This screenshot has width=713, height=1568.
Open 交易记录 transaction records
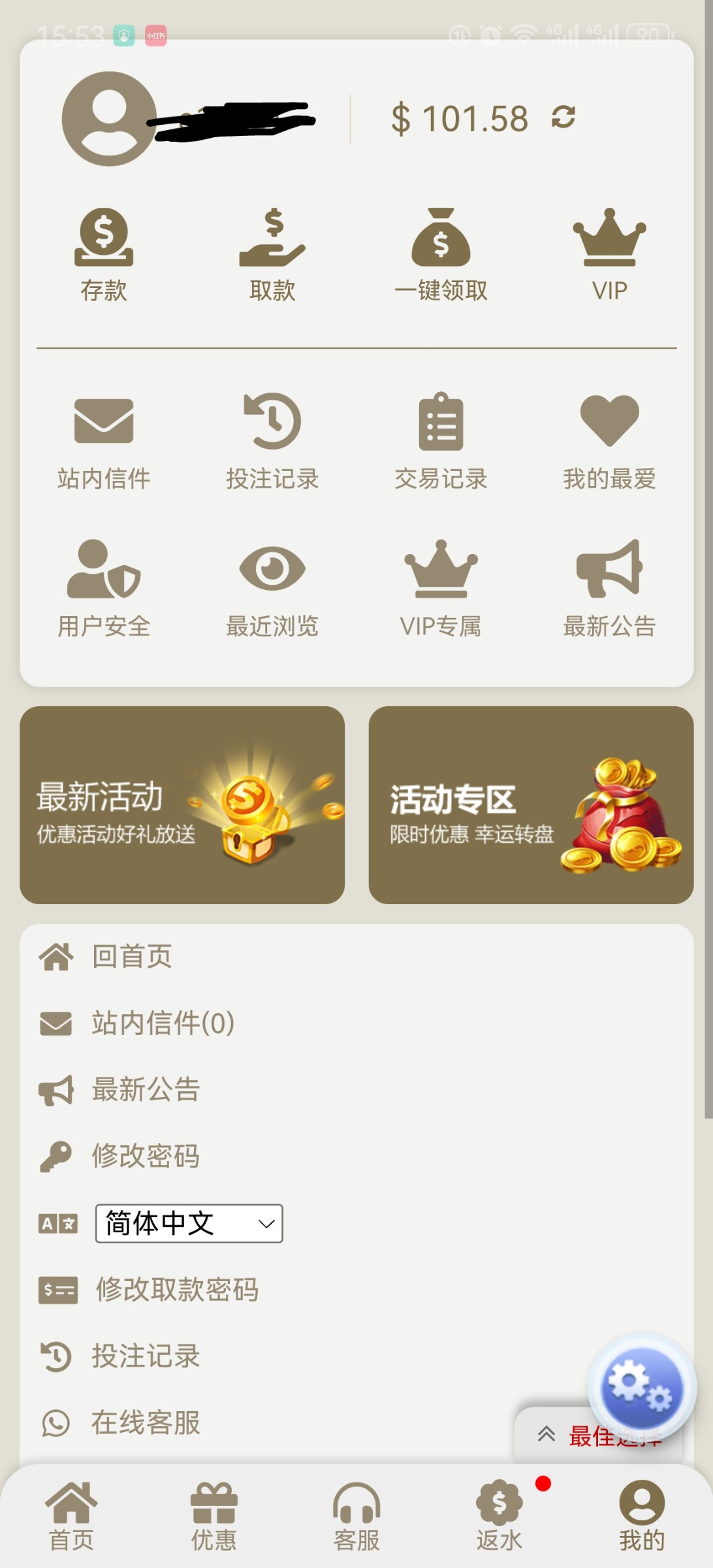441,442
